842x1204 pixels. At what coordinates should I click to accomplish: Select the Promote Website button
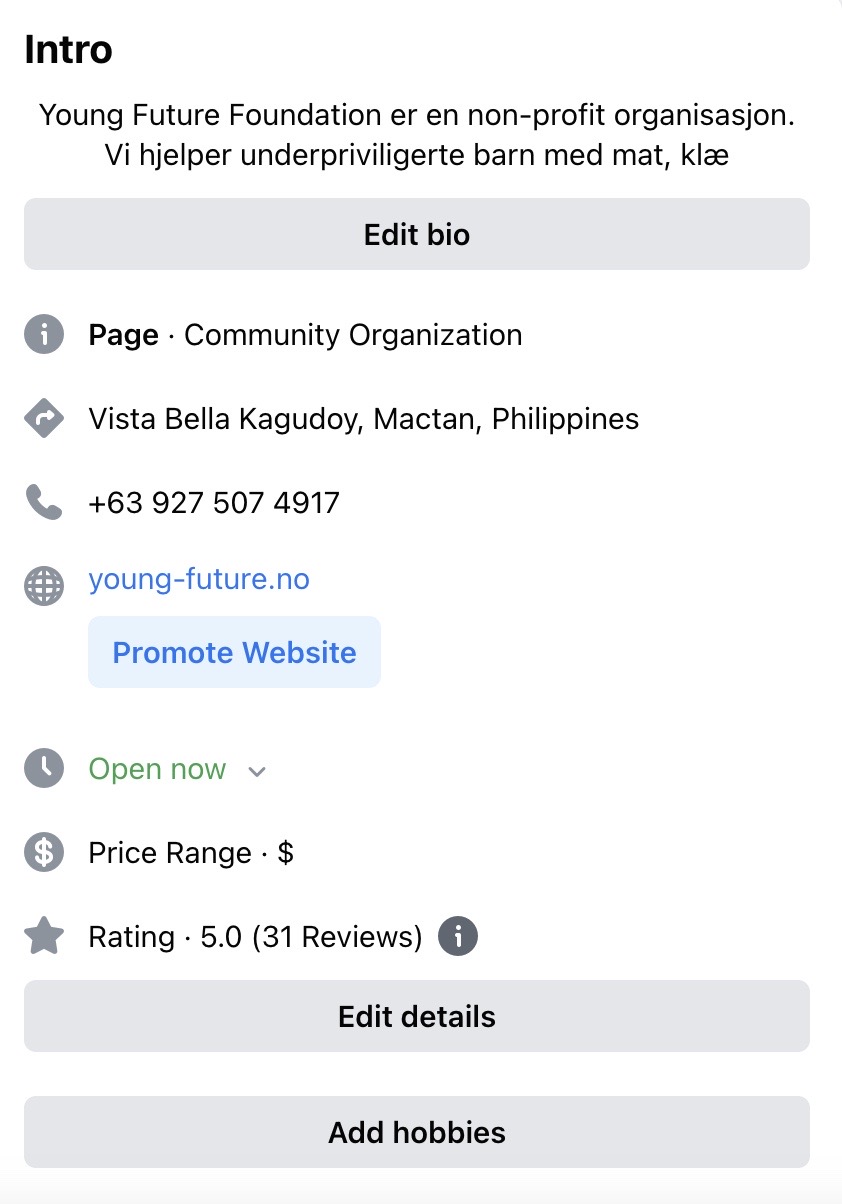(234, 652)
